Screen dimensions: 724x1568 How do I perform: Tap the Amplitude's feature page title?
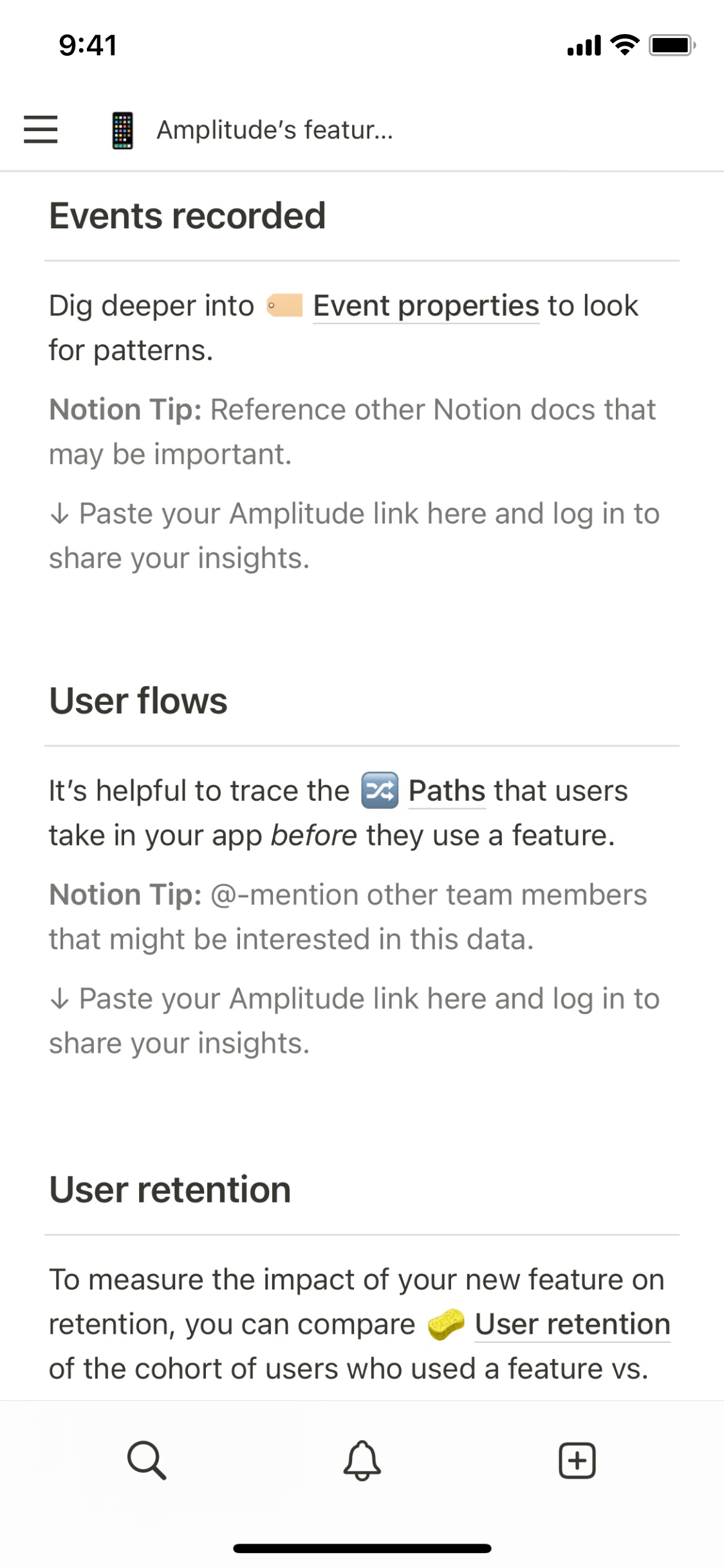click(275, 130)
